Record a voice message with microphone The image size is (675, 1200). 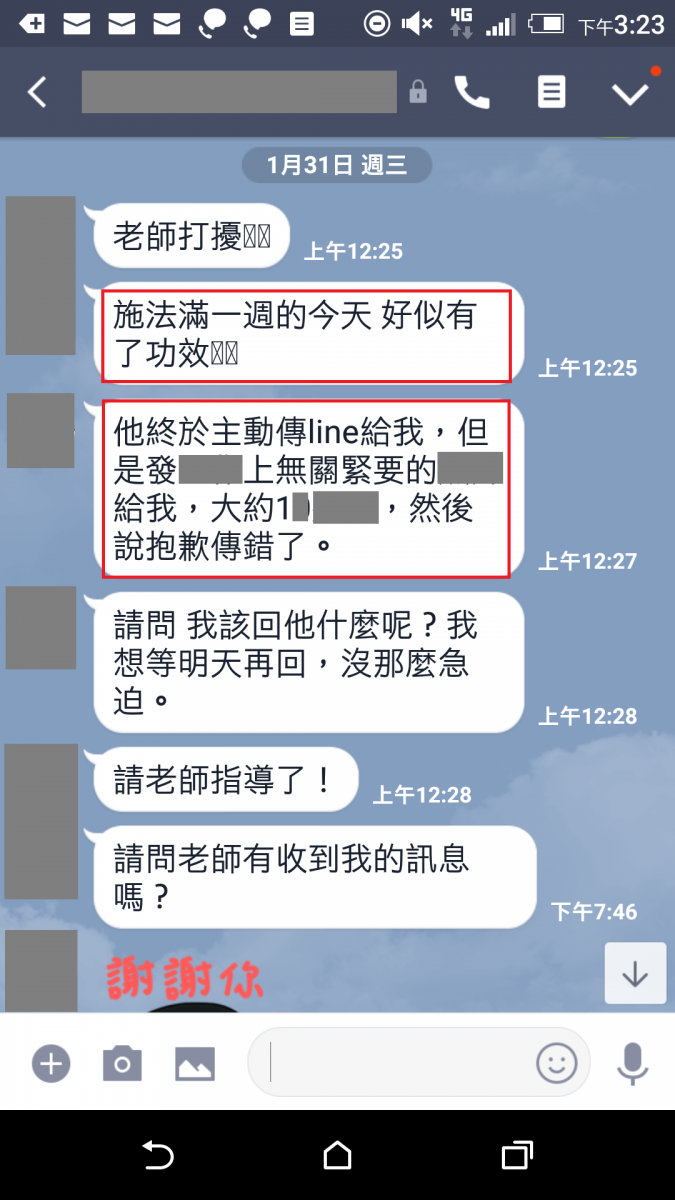(632, 1063)
